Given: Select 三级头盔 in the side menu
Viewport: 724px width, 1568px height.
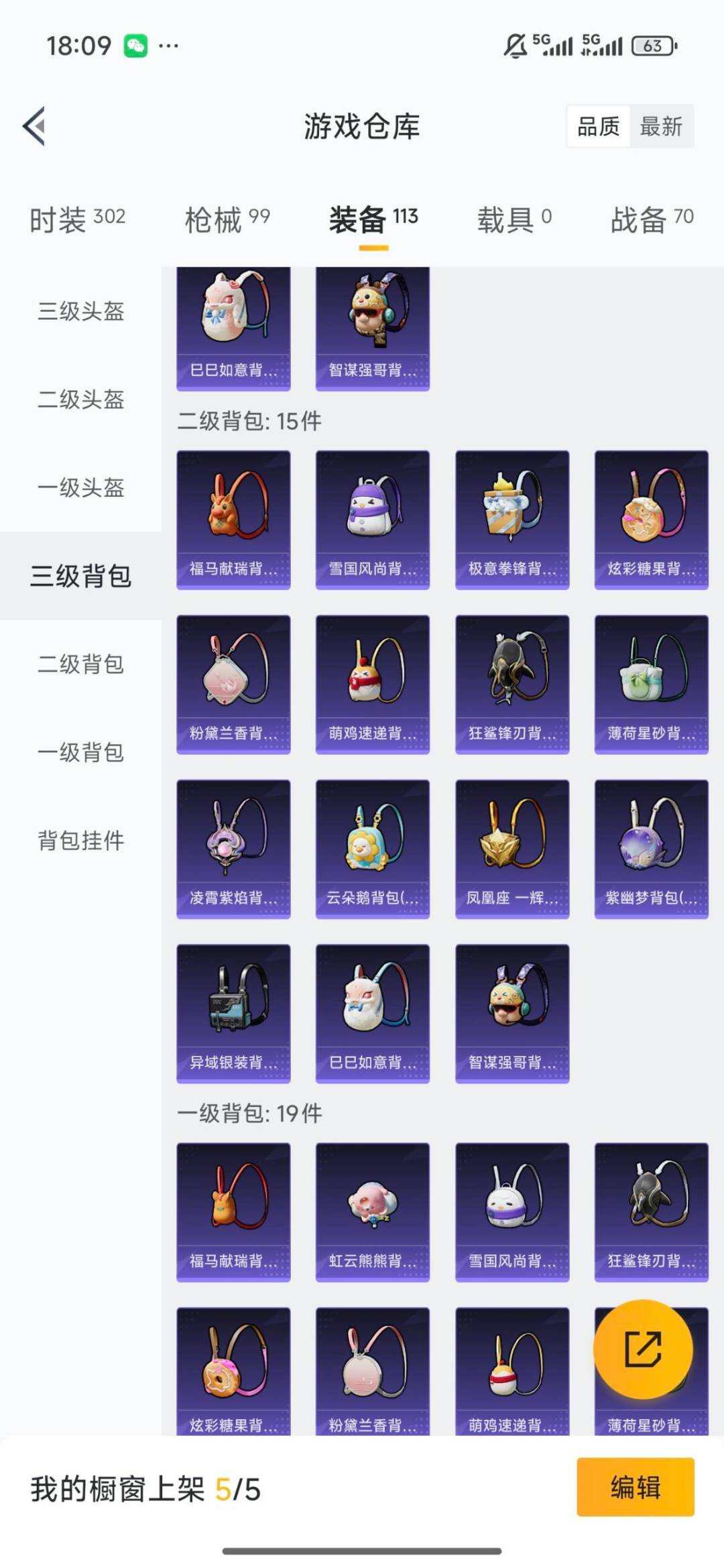Looking at the screenshot, I should [80, 311].
